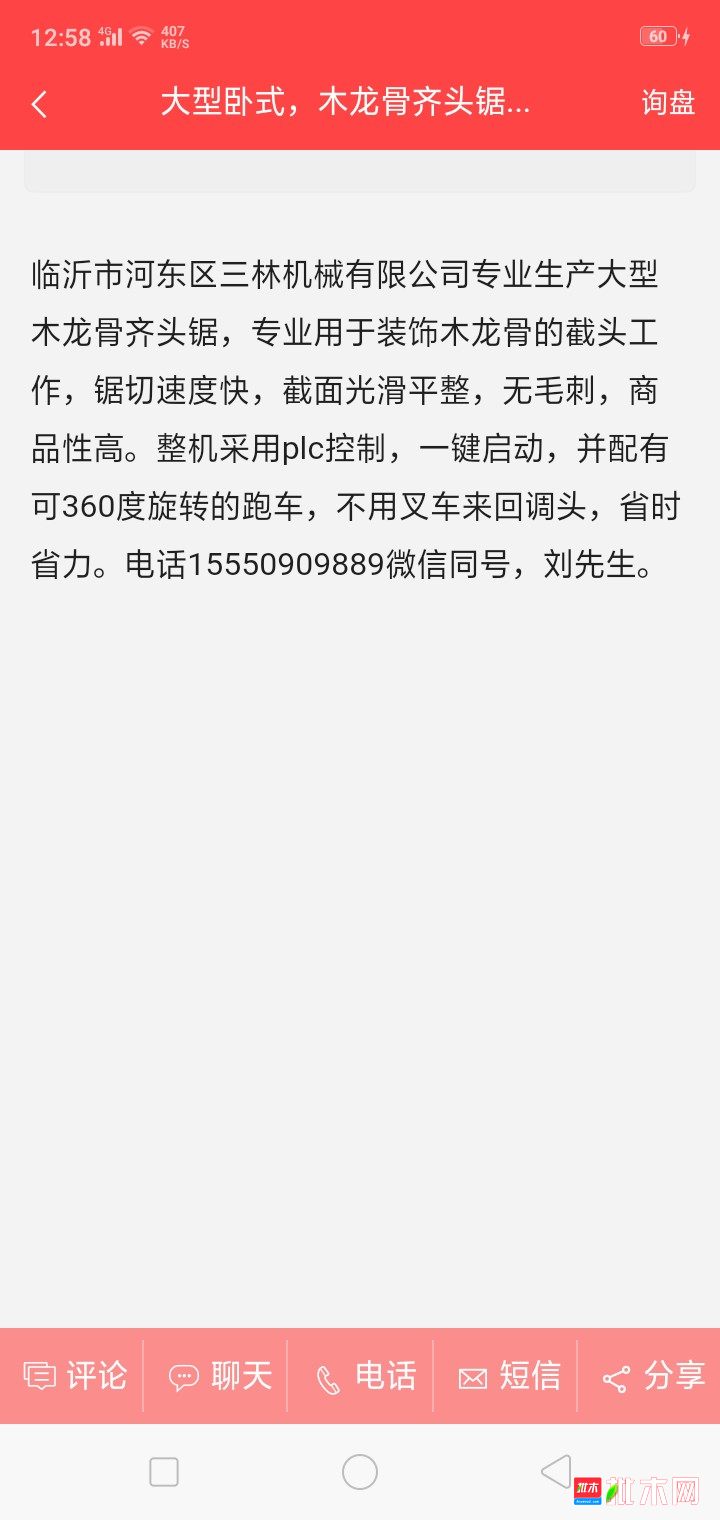Go back using the header arrow
This screenshot has width=720, height=1520.
click(39, 103)
